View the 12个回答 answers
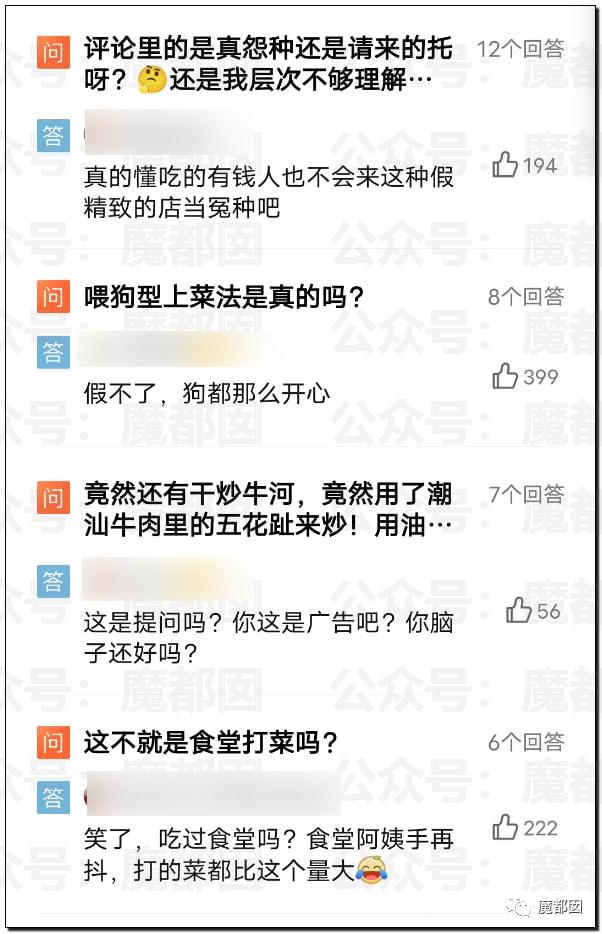The height and width of the screenshot is (934, 602). (x=520, y=49)
